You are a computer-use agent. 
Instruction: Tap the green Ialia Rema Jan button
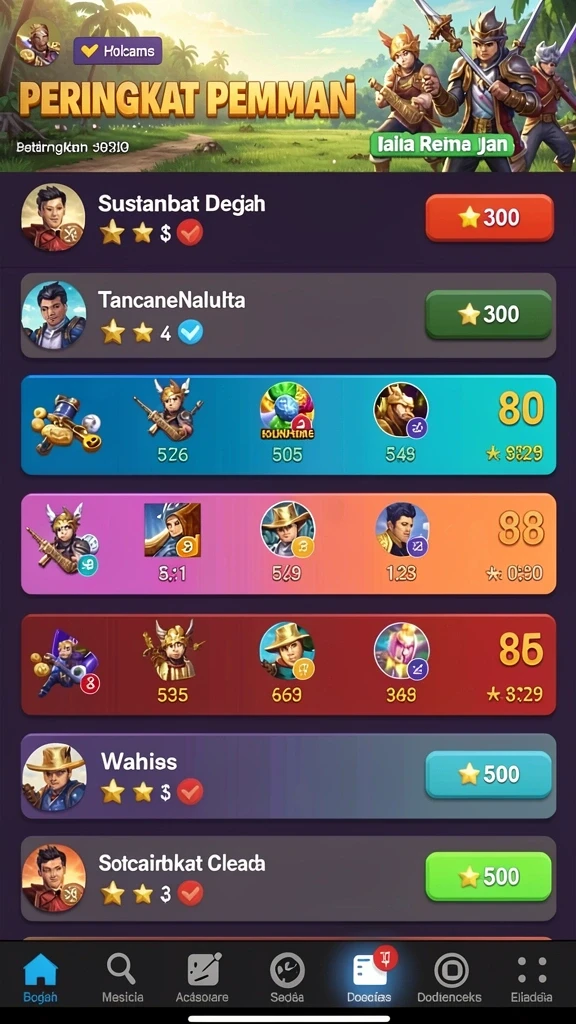tap(441, 144)
